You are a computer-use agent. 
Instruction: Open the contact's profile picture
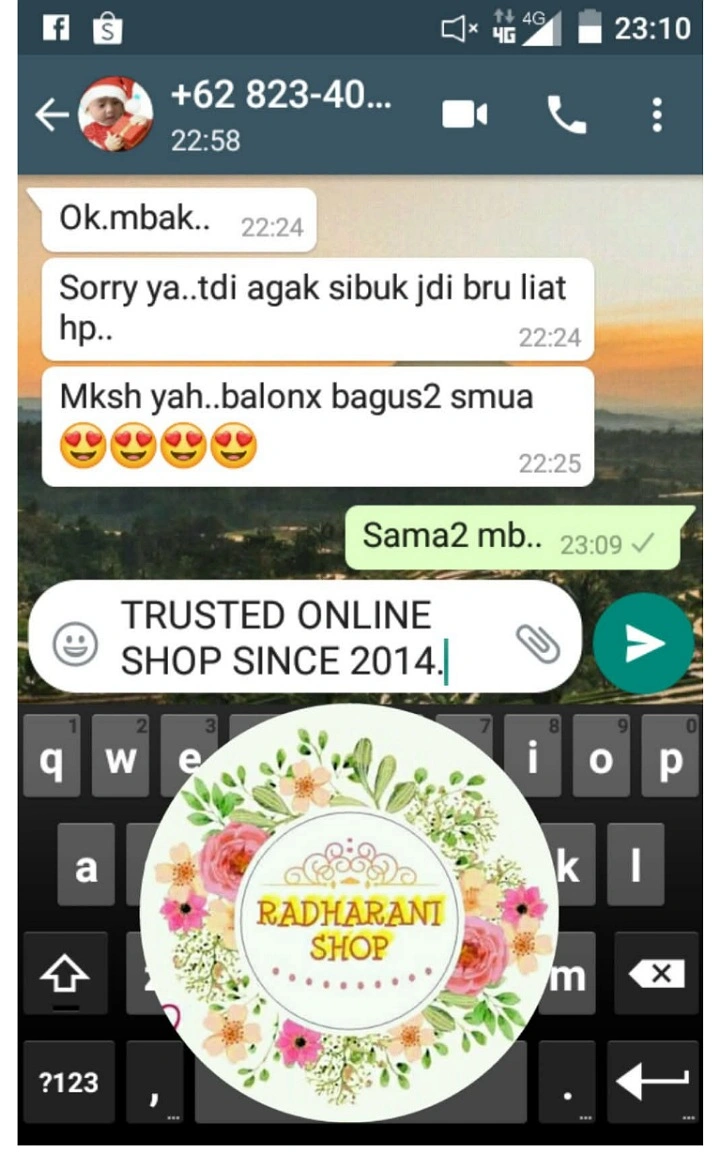[116, 115]
